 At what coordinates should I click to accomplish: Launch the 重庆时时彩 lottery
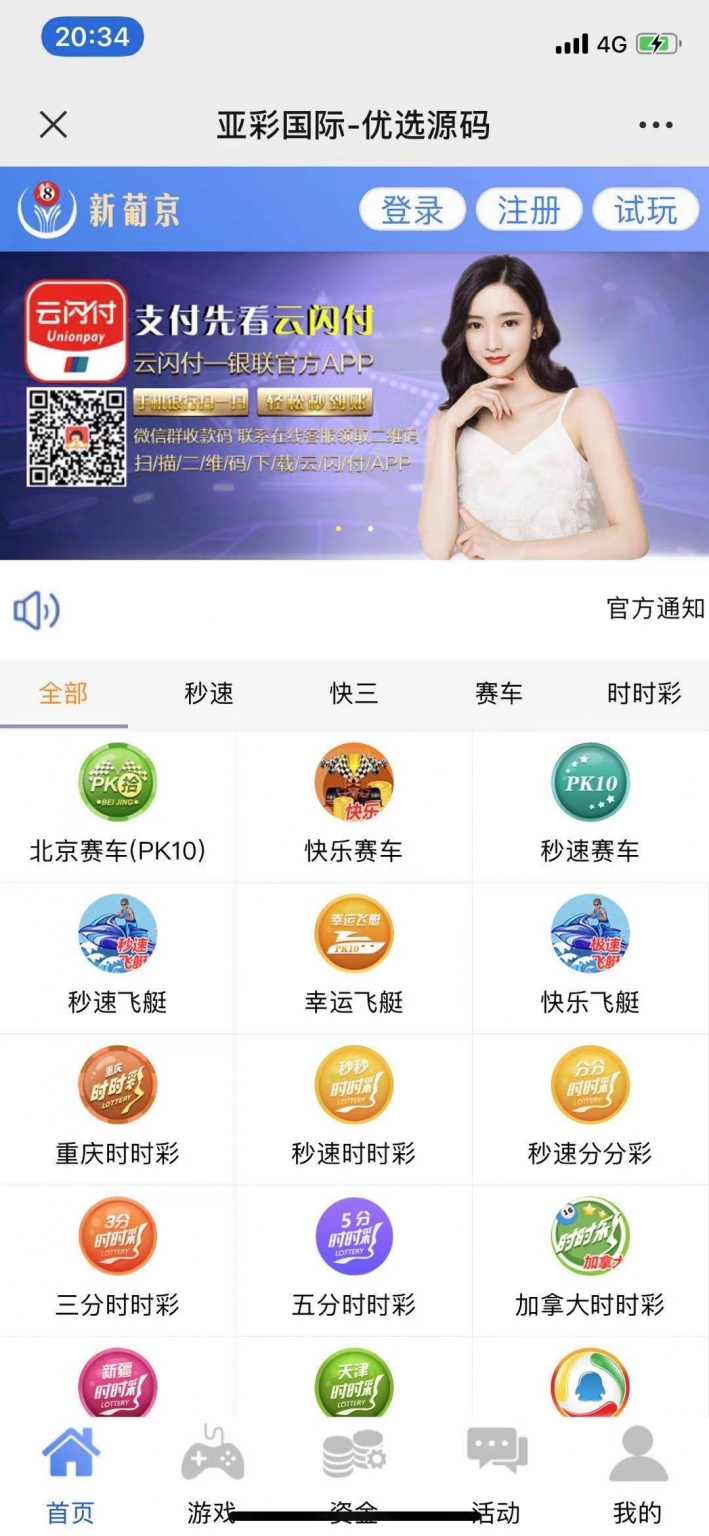pos(118,1108)
